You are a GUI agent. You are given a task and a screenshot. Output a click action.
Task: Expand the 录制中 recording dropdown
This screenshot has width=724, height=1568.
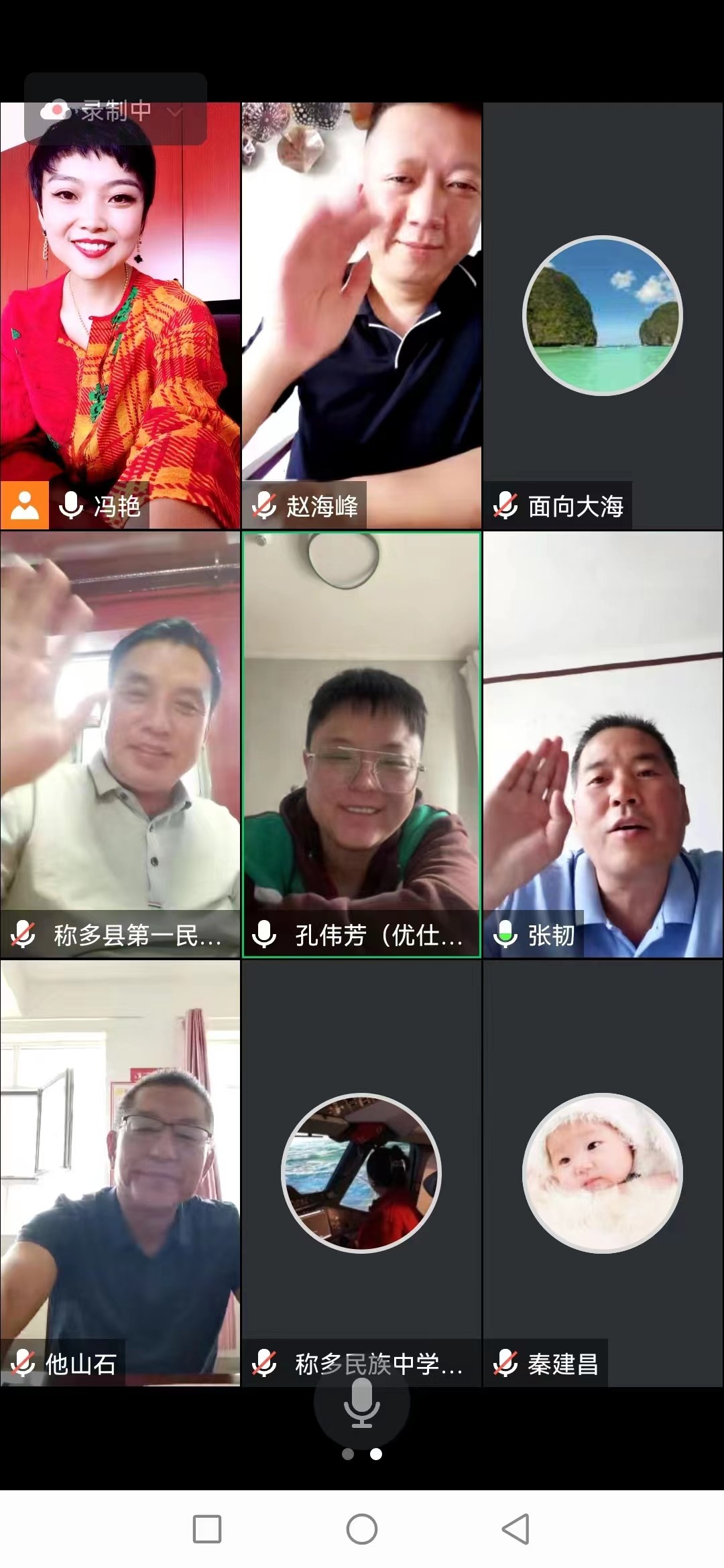176,111
